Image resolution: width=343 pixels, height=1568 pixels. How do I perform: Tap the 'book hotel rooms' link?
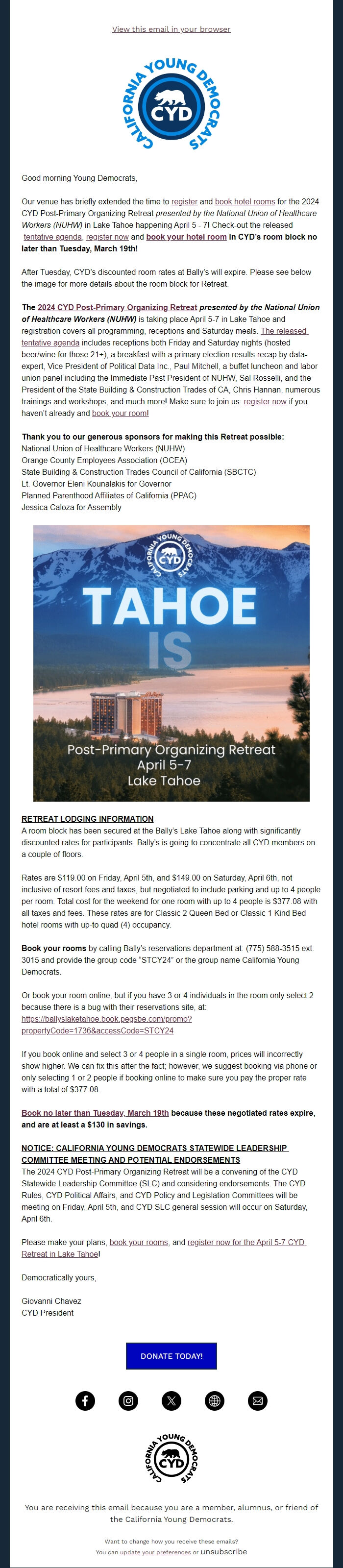click(245, 201)
